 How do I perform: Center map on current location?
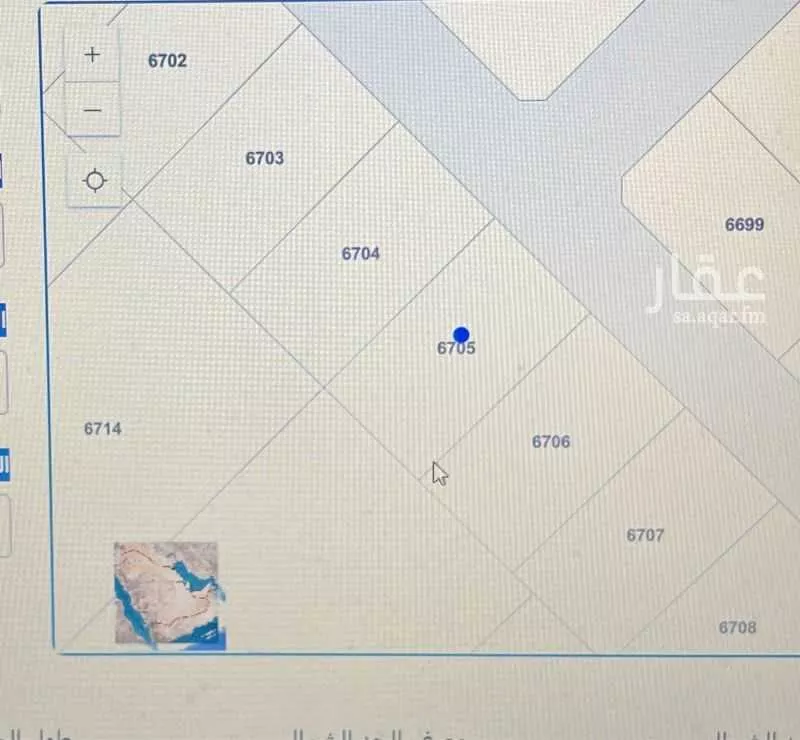pyautogui.click(x=95, y=181)
